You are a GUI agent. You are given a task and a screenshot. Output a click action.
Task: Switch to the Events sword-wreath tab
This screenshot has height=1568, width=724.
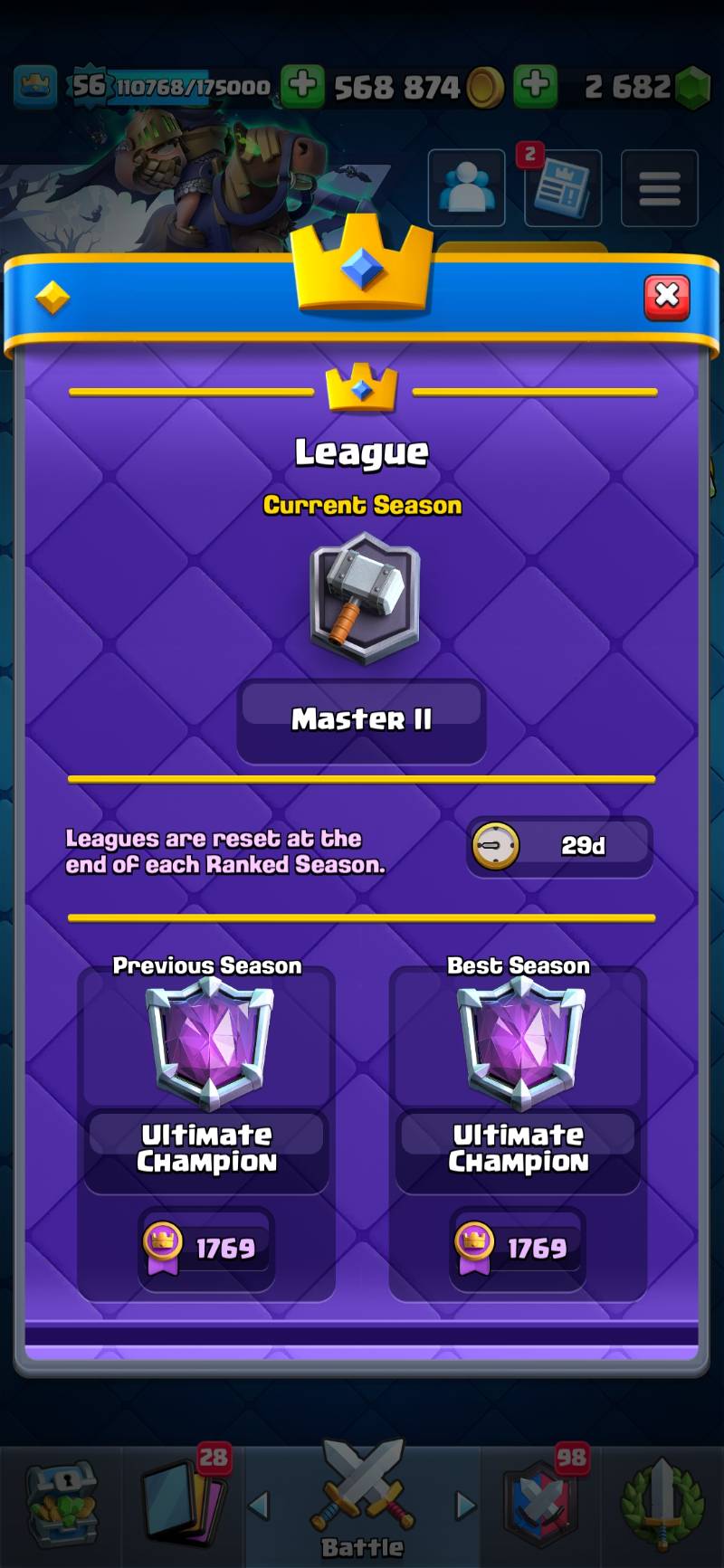[662, 1504]
